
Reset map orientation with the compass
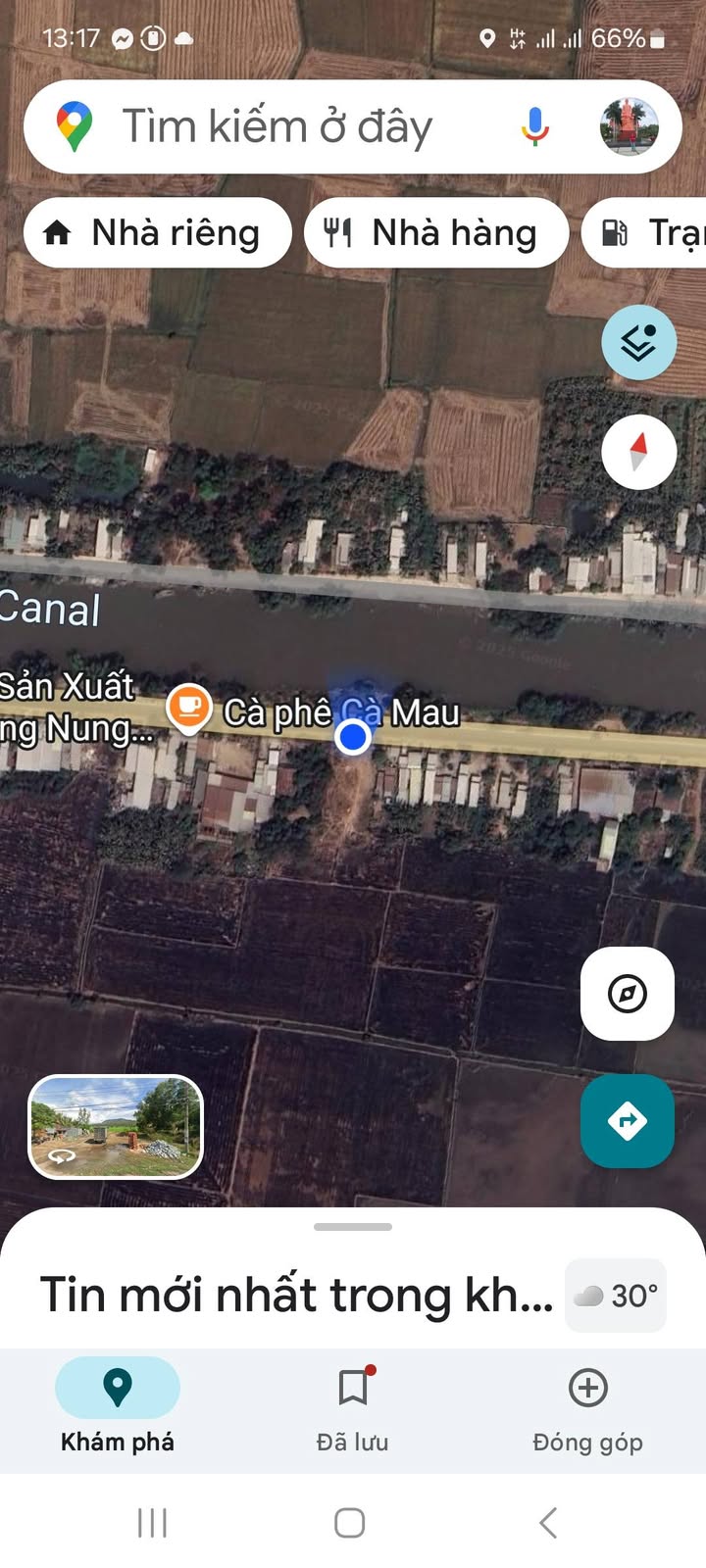pos(638,453)
